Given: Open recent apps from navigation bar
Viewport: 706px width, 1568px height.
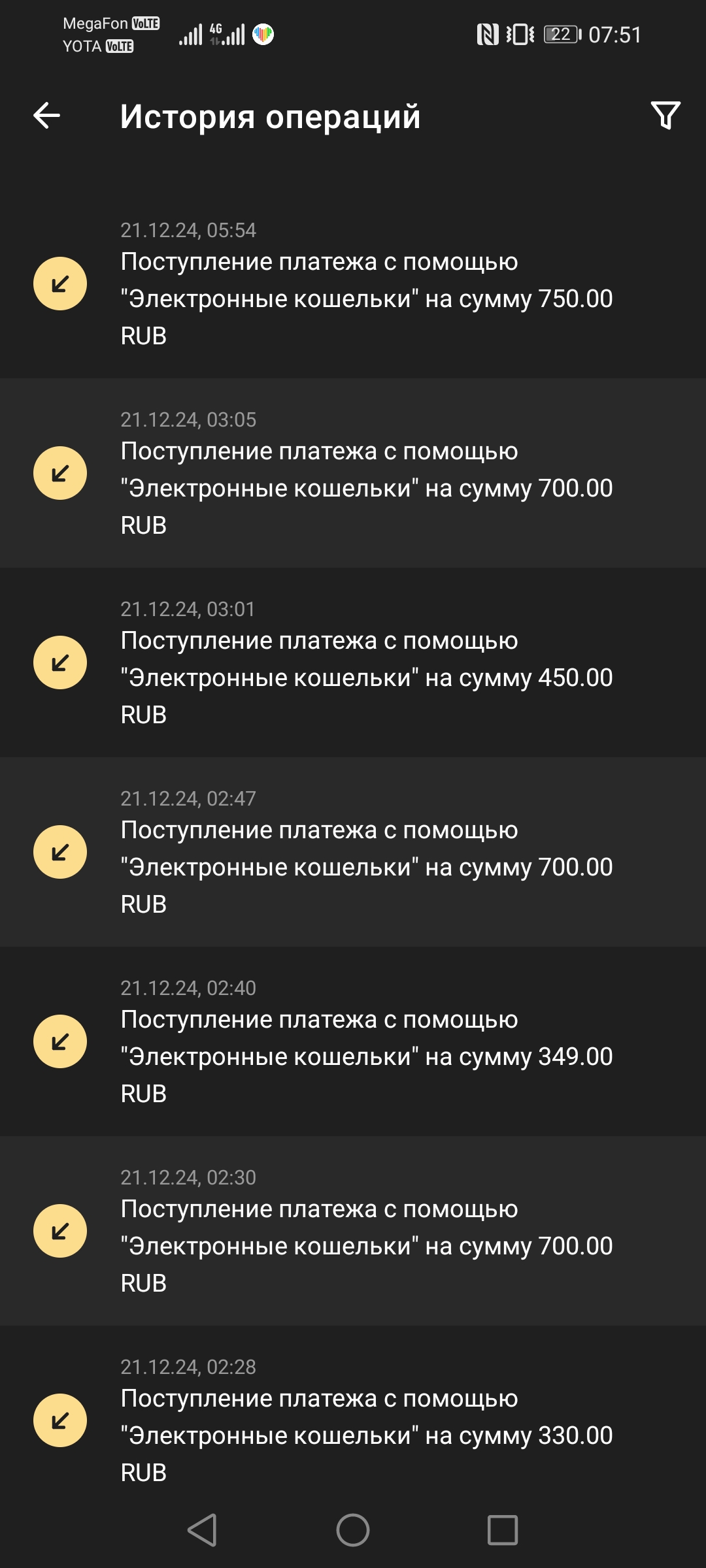Looking at the screenshot, I should 503,1530.
